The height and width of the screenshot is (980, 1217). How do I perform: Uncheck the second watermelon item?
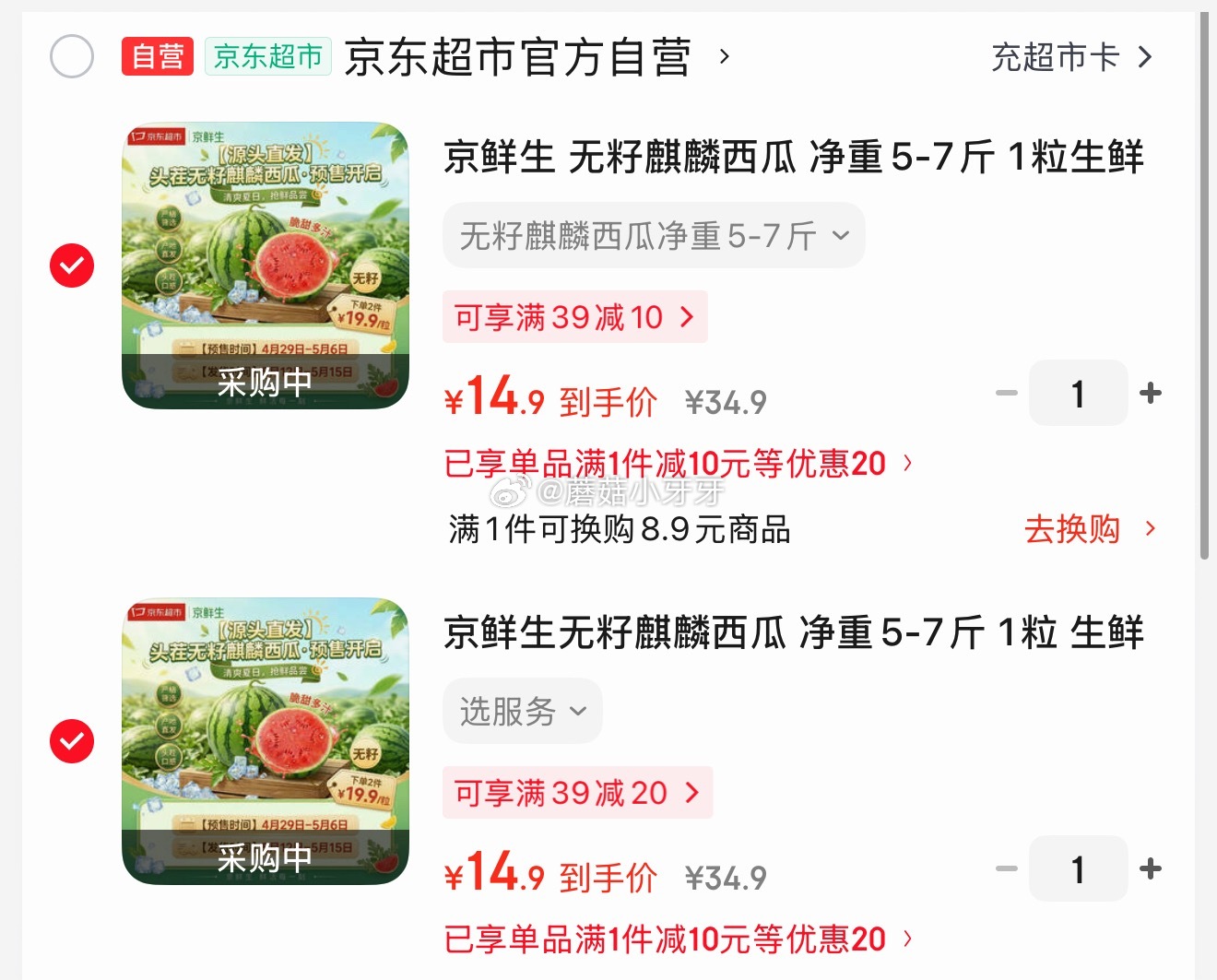[x=72, y=741]
